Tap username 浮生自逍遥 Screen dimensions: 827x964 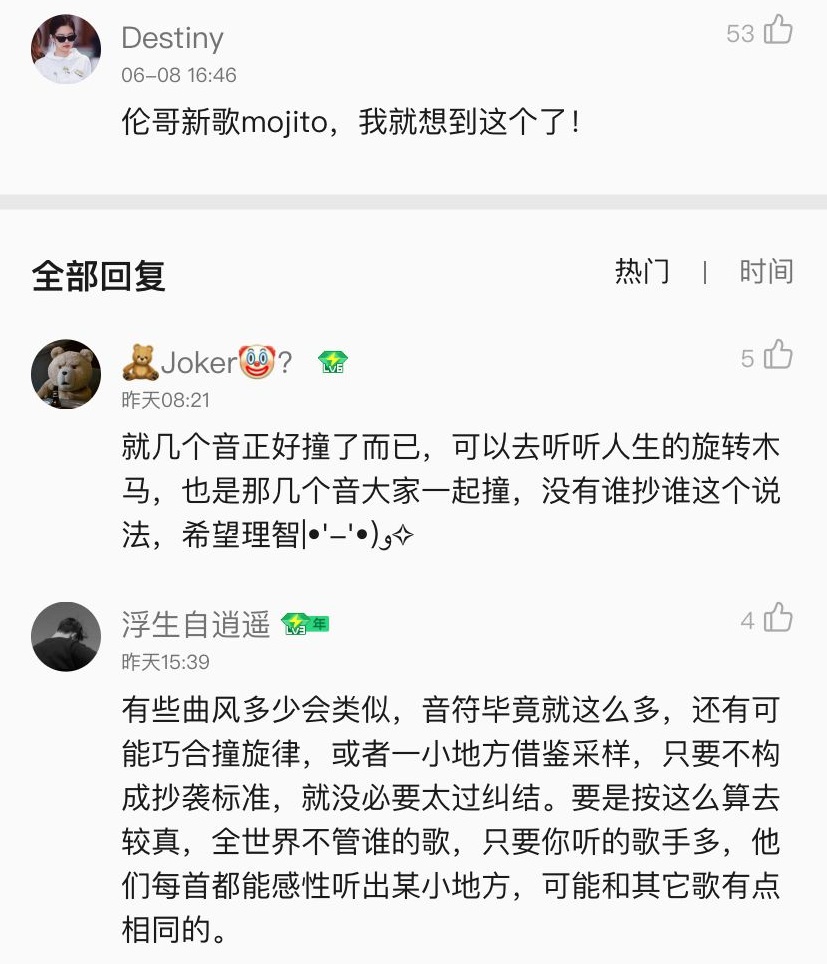pyautogui.click(x=196, y=625)
